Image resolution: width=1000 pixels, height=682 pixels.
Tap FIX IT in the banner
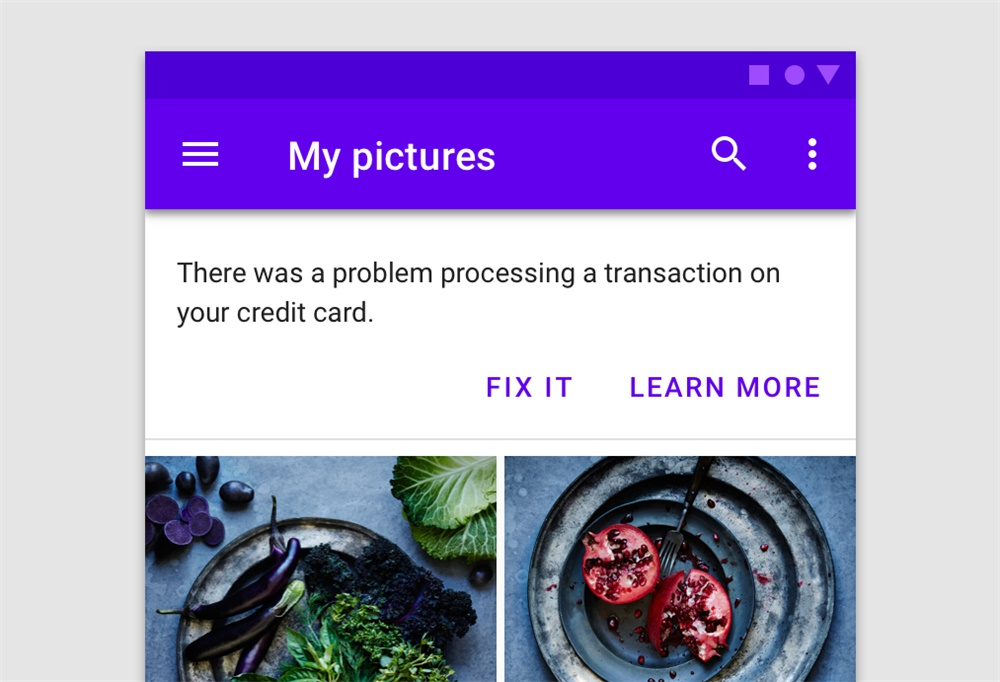click(x=529, y=387)
